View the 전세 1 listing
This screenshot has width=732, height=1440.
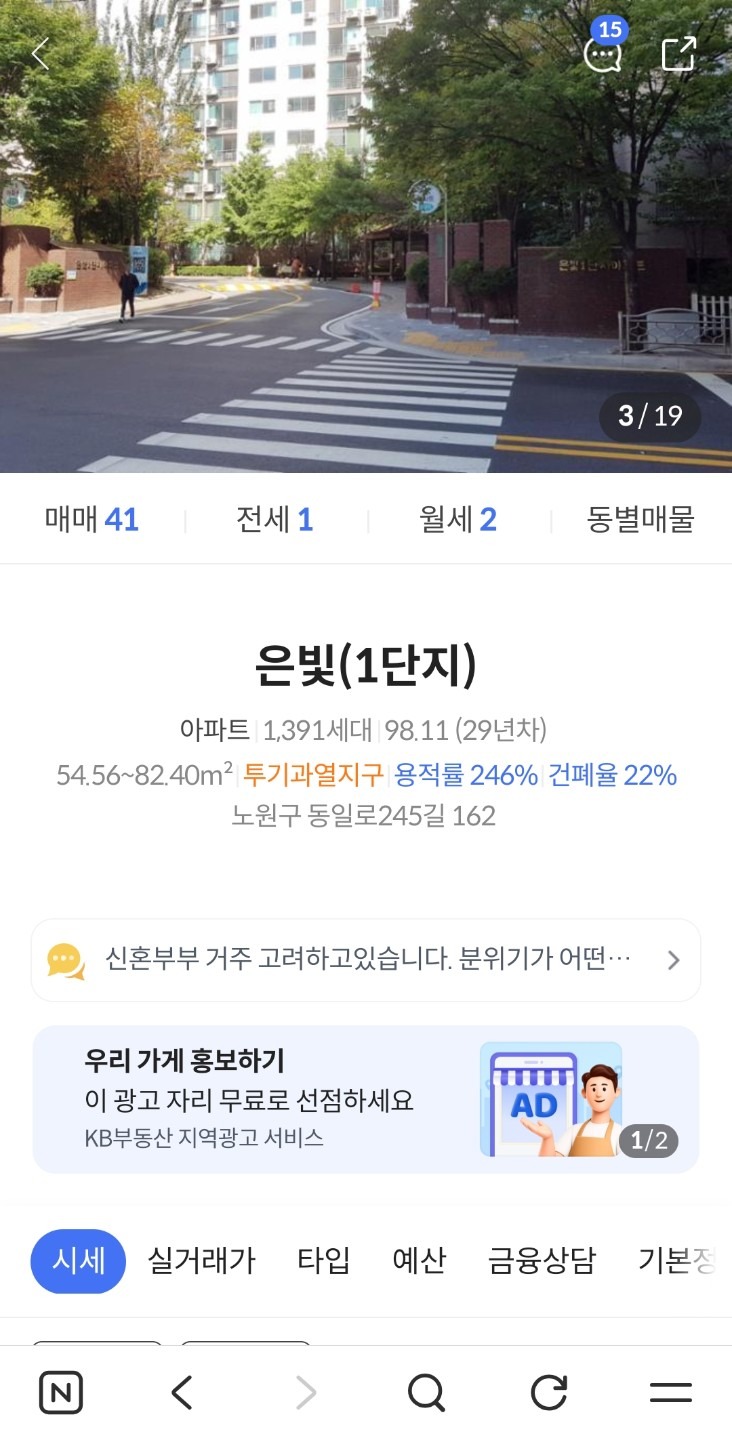(x=275, y=520)
